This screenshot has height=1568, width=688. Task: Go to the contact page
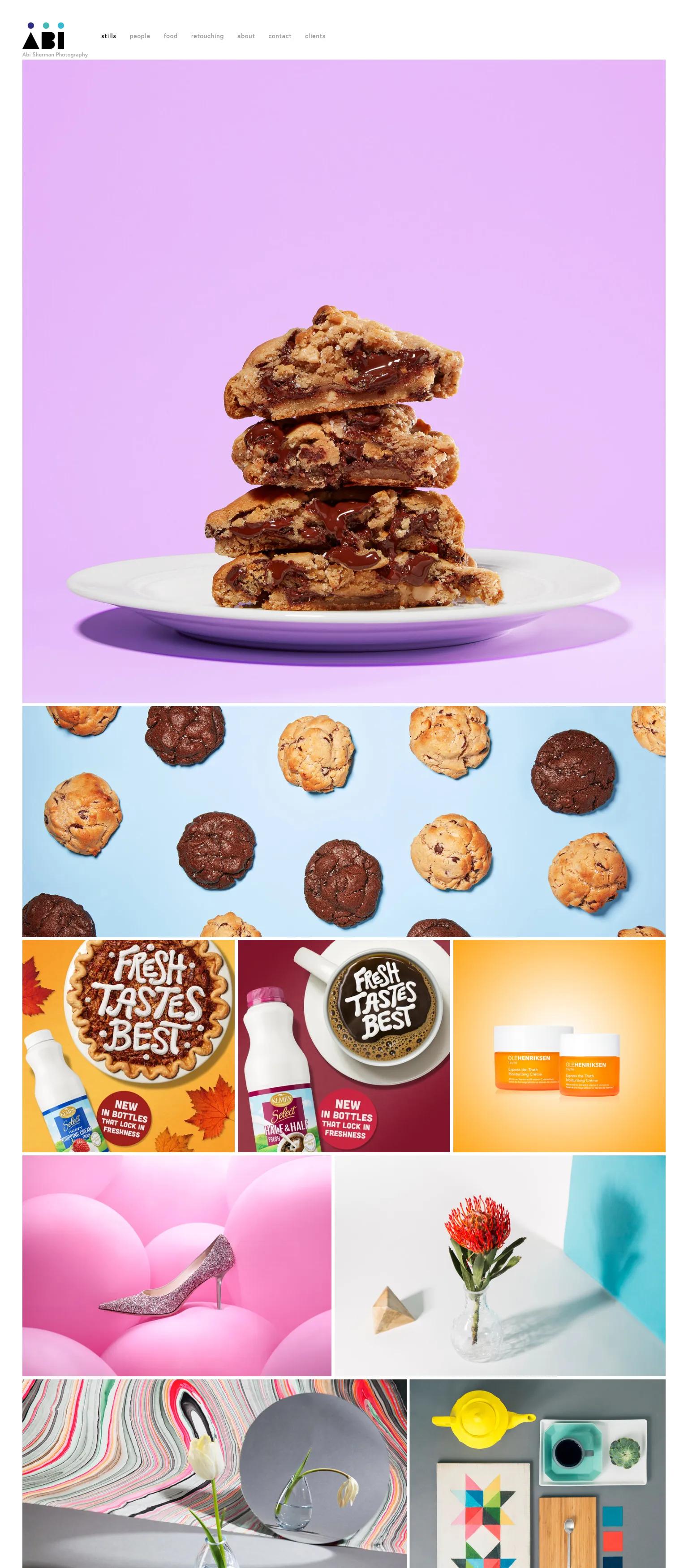[x=279, y=37]
